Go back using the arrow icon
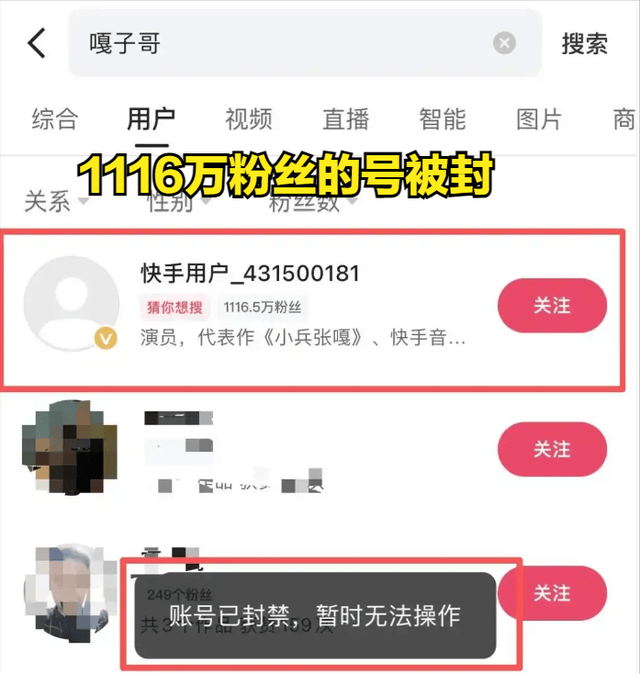 click(x=37, y=44)
